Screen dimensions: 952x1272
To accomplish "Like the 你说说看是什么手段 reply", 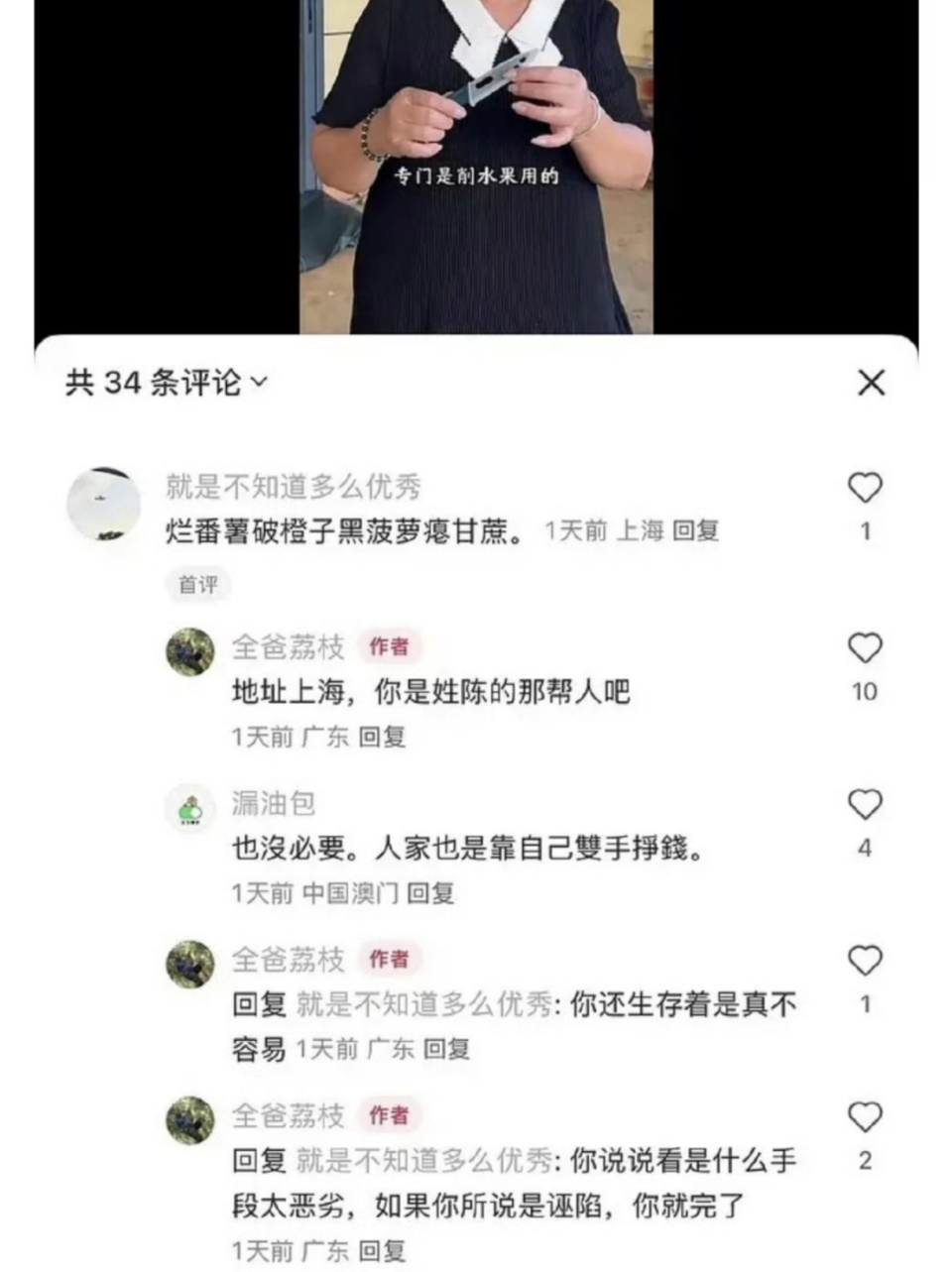I will click(865, 1117).
